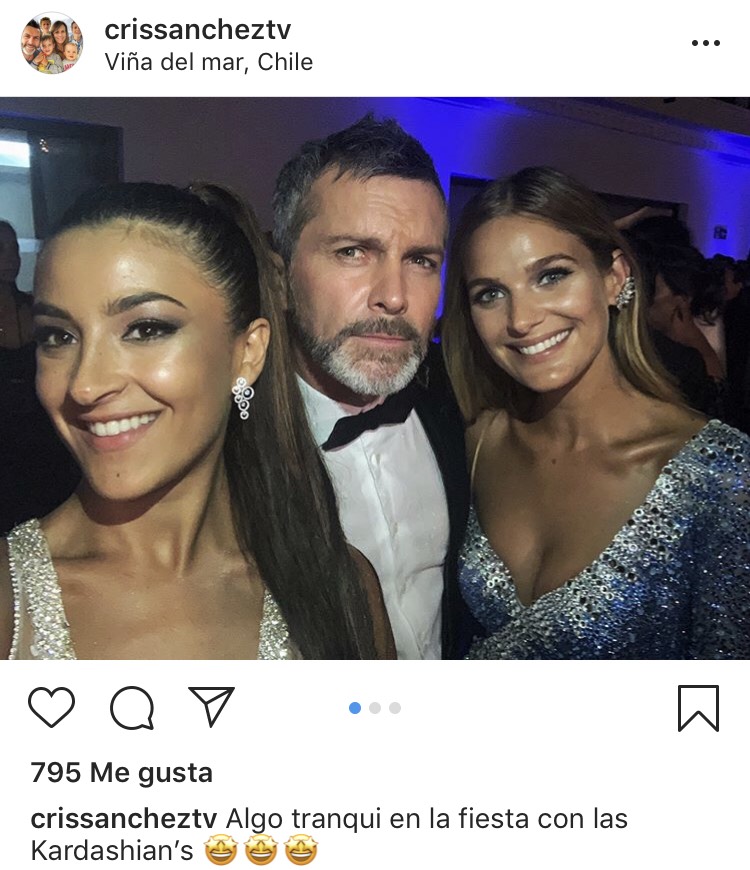Open the post's three-dot options menu
Viewport: 750px width, 870px height.
pyautogui.click(x=705, y=44)
